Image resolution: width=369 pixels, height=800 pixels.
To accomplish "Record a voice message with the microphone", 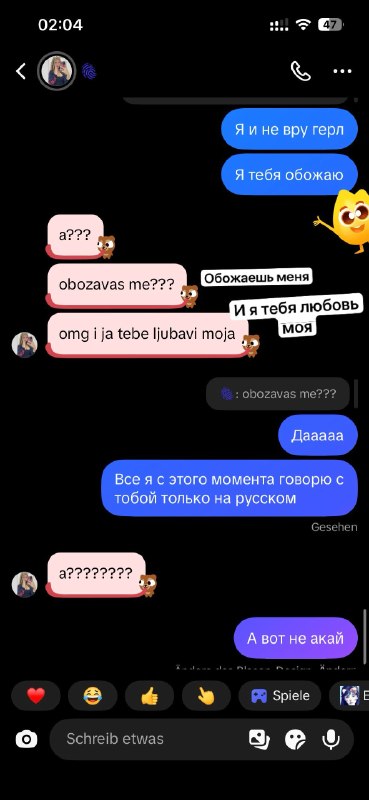I will coord(331,739).
